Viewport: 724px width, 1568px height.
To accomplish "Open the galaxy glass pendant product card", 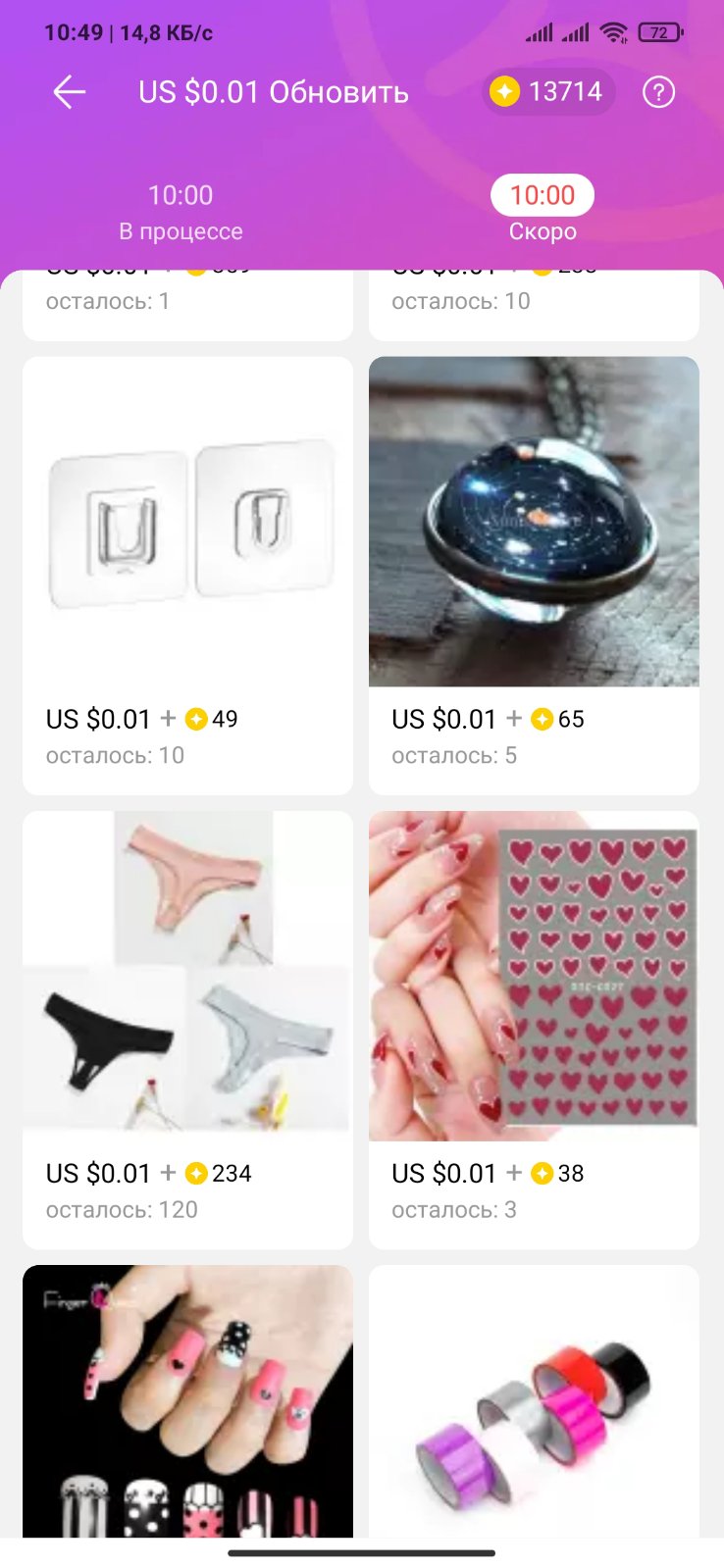I will pyautogui.click(x=534, y=574).
